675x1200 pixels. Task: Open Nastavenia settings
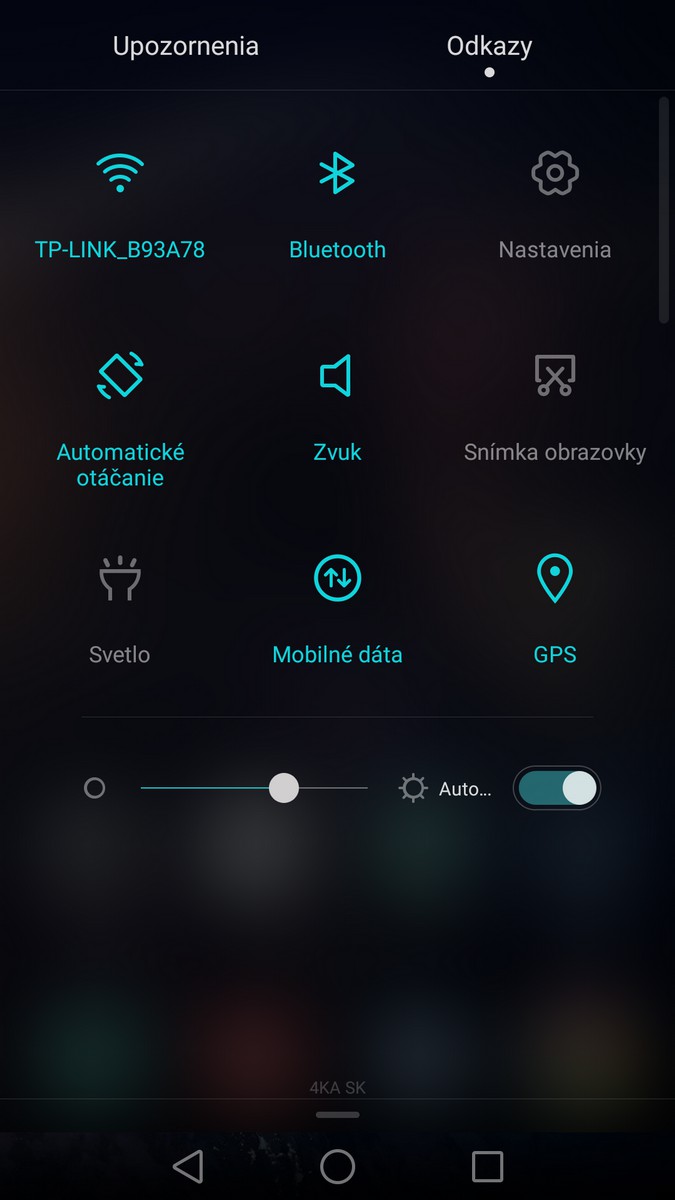555,173
